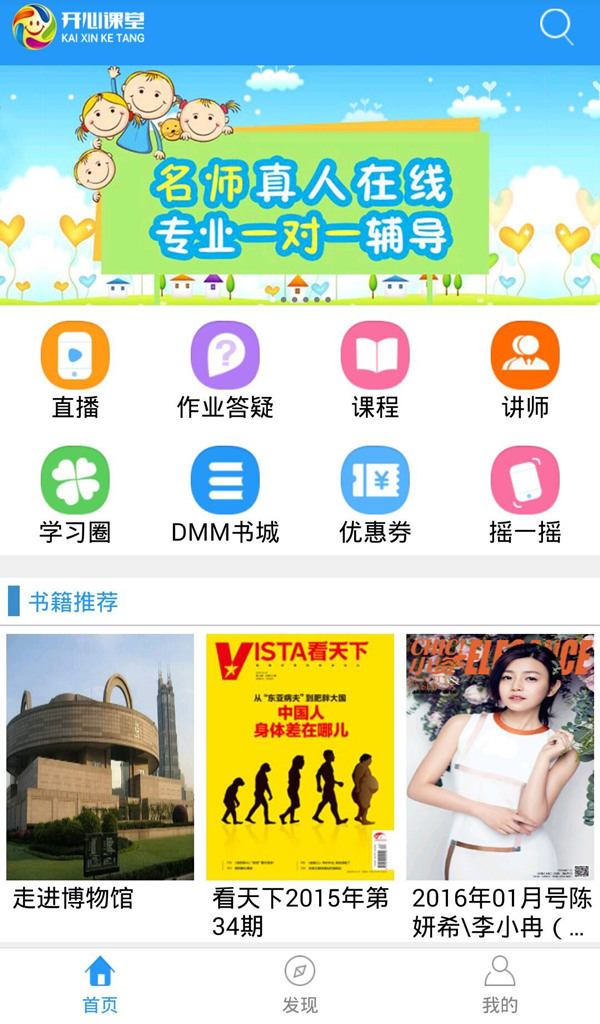Open the search magnifier icon
Viewport: 600px width, 1024px height.
coord(556,27)
